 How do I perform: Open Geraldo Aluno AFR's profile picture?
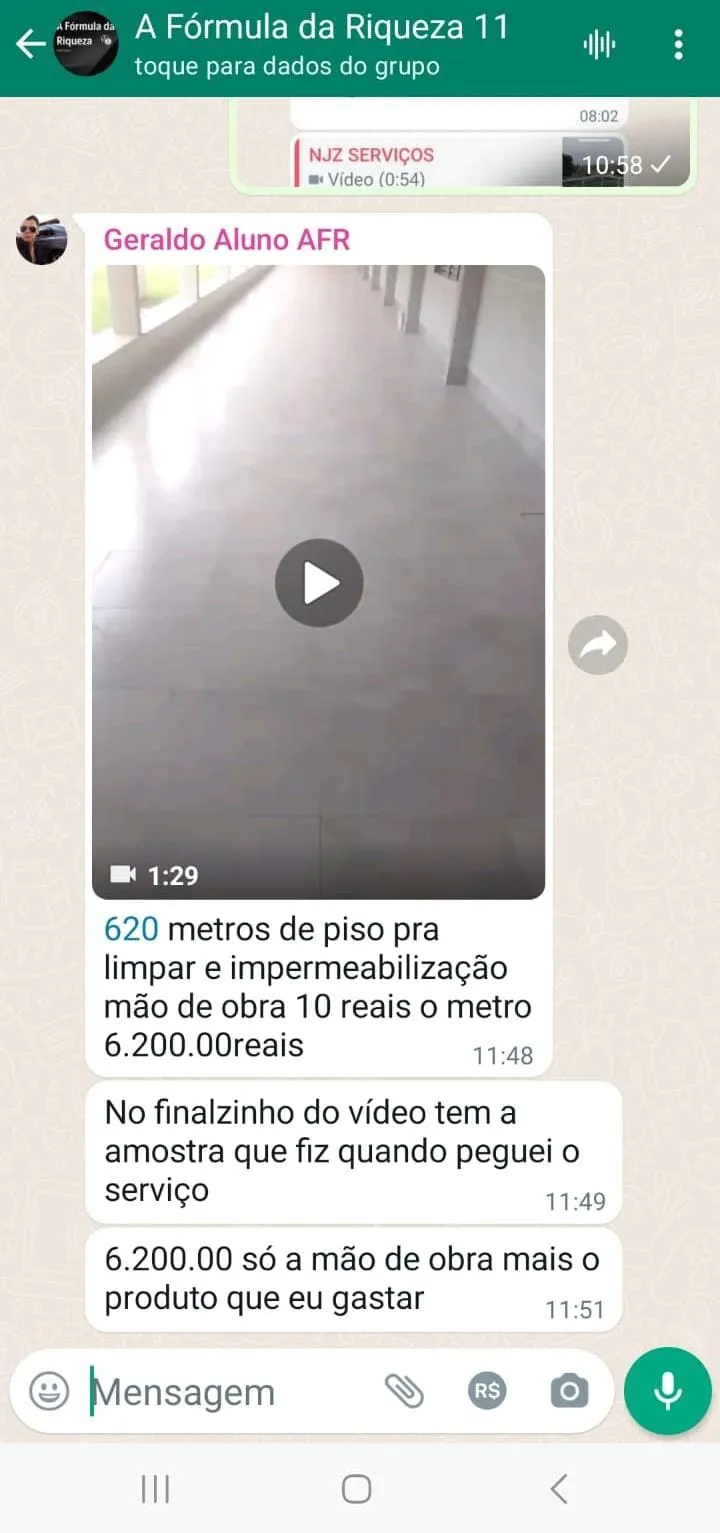(x=42, y=240)
